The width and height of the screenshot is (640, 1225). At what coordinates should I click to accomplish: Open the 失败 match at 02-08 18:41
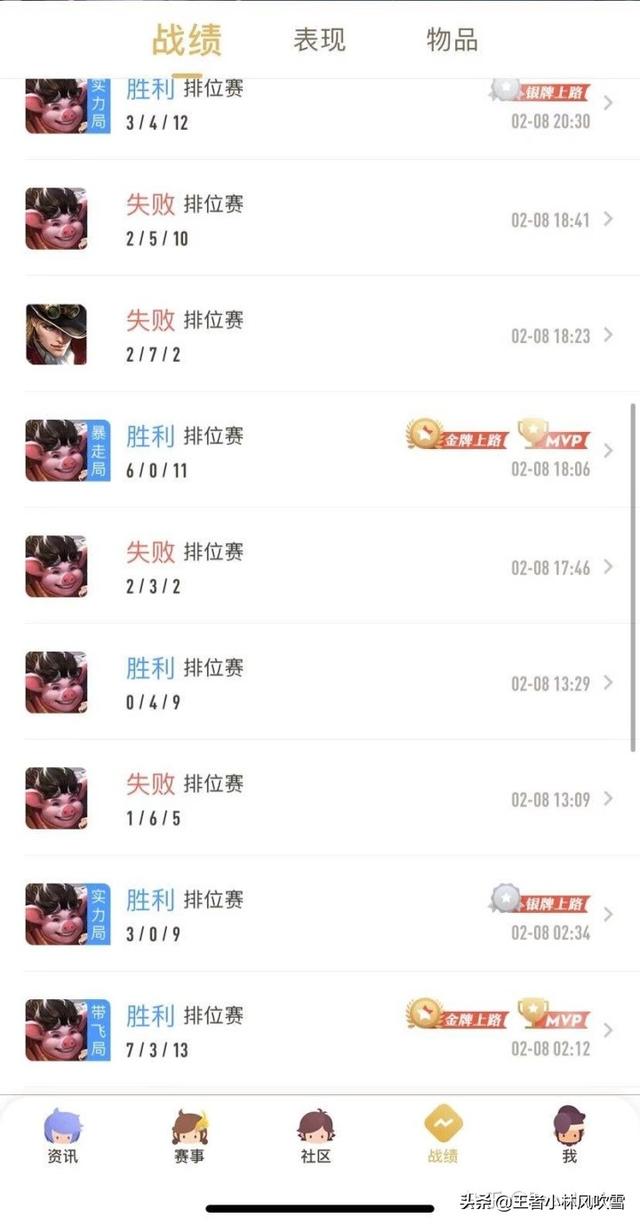tap(320, 219)
